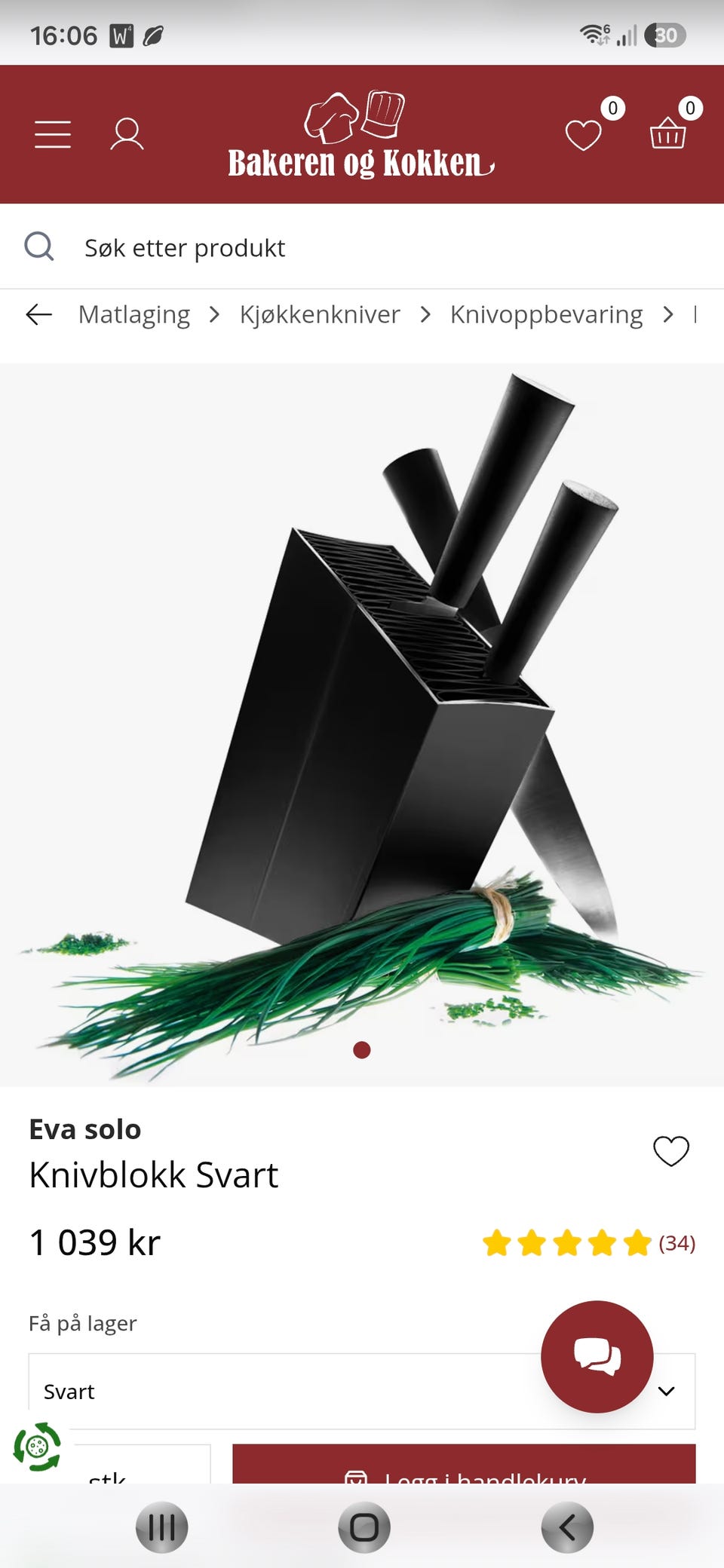Open the user account icon

127,134
